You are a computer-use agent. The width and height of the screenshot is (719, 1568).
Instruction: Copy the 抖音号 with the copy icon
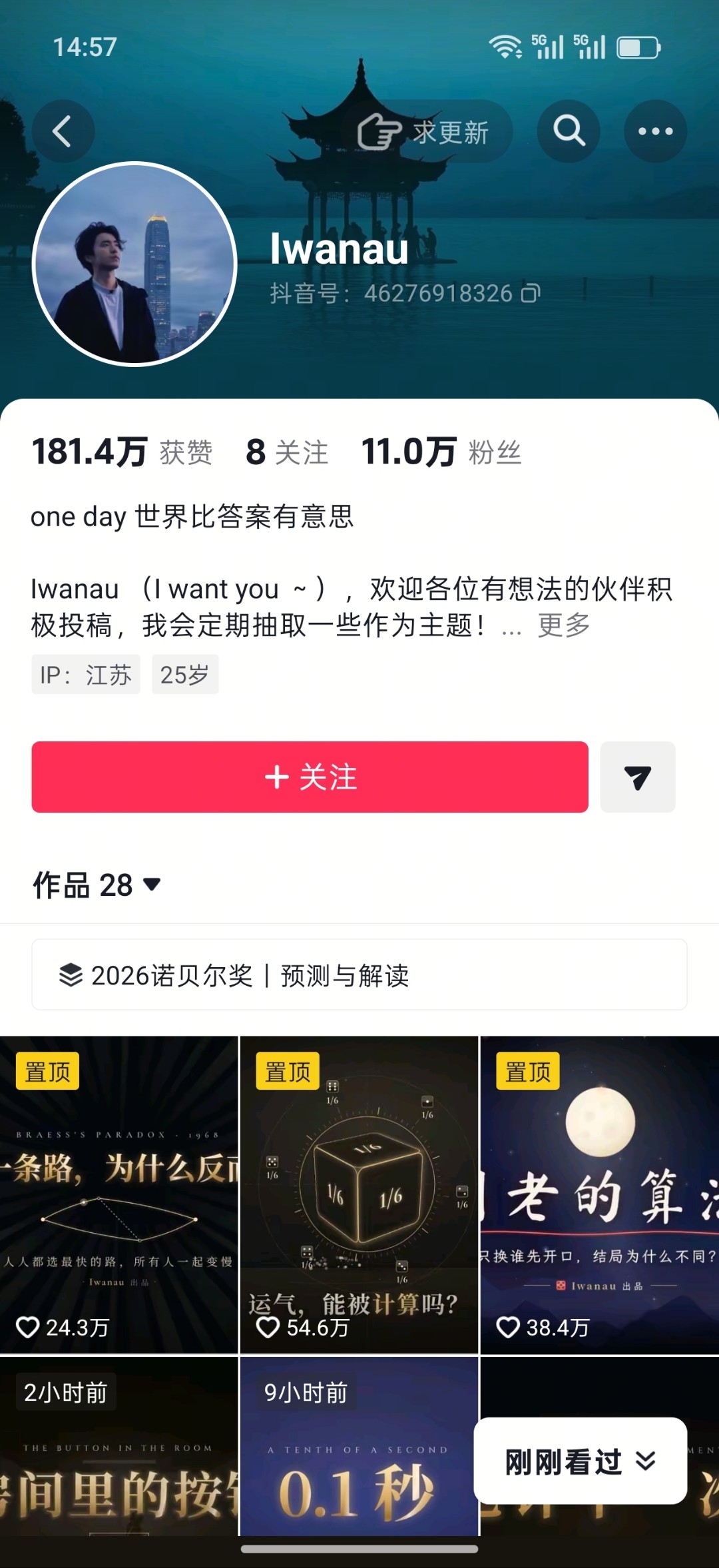[x=531, y=293]
